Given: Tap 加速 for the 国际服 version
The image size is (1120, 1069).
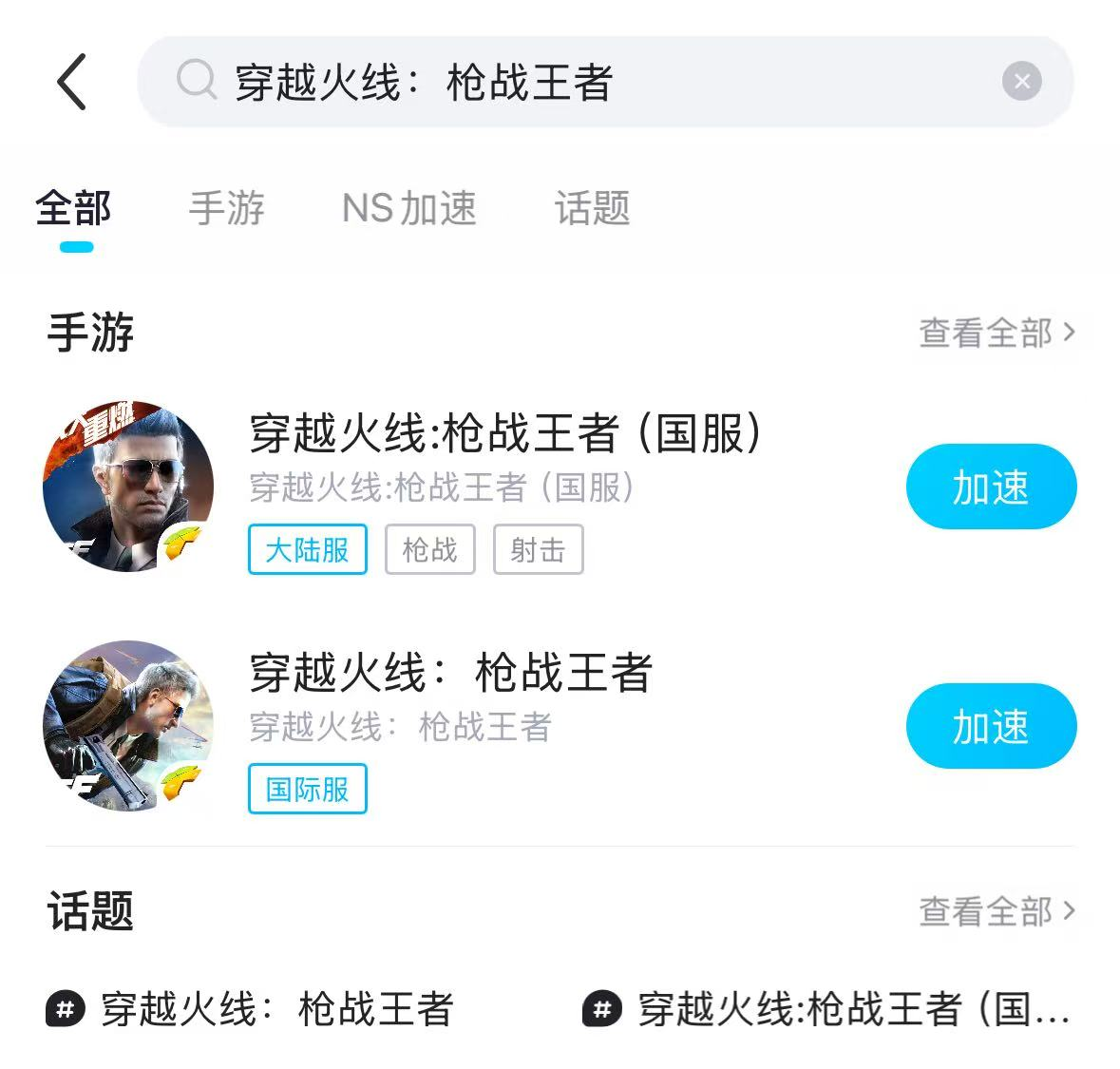Looking at the screenshot, I should pos(991,726).
